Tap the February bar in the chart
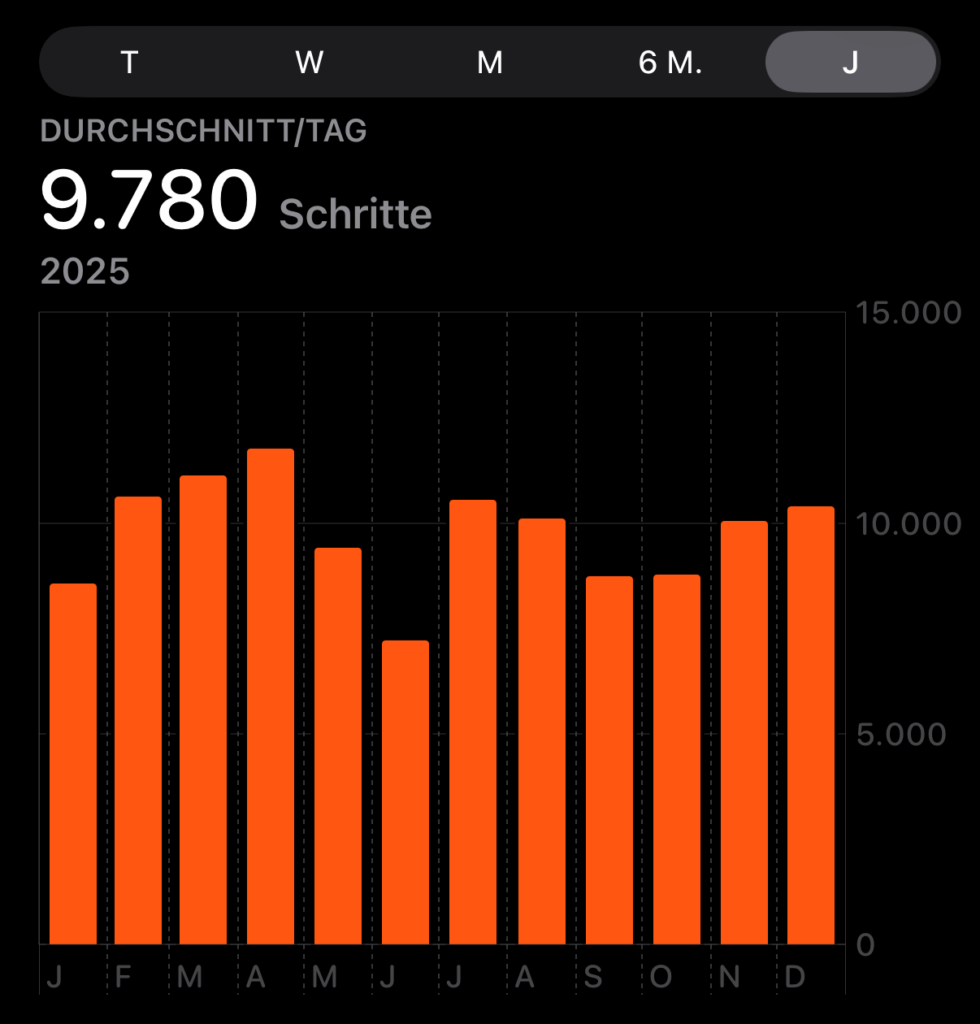980x1024 pixels. pyautogui.click(x=138, y=720)
